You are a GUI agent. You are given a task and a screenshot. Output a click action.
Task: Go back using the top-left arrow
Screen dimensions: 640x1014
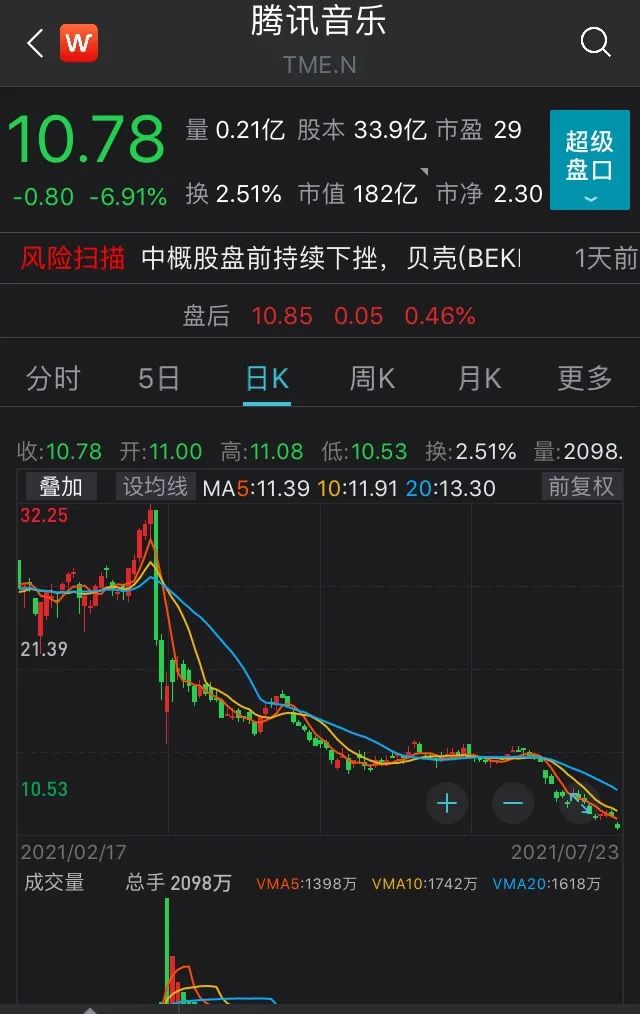(x=35, y=43)
